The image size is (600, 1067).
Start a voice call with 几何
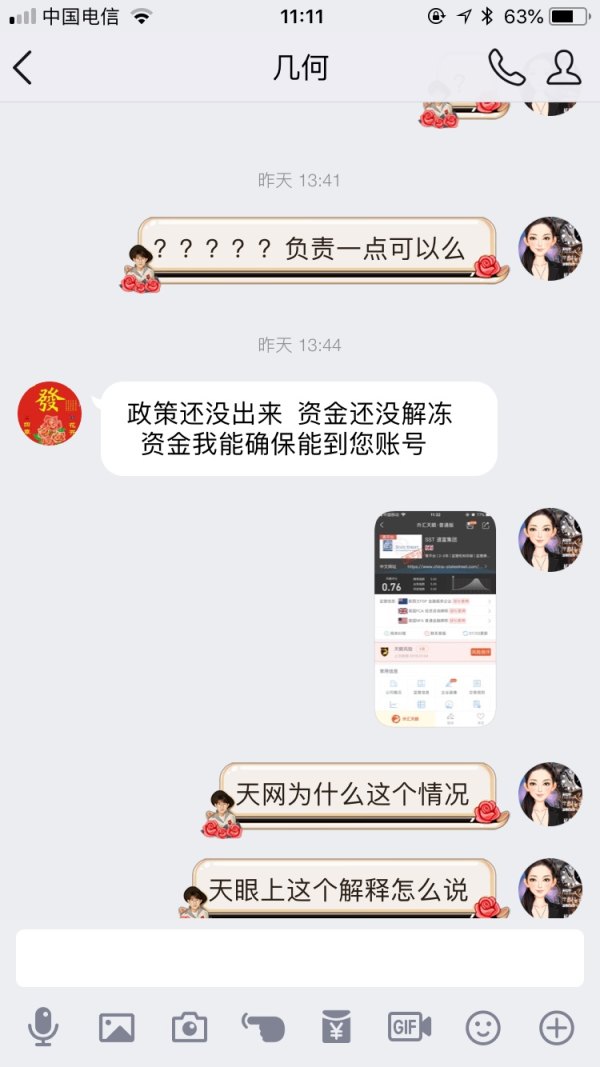click(506, 68)
